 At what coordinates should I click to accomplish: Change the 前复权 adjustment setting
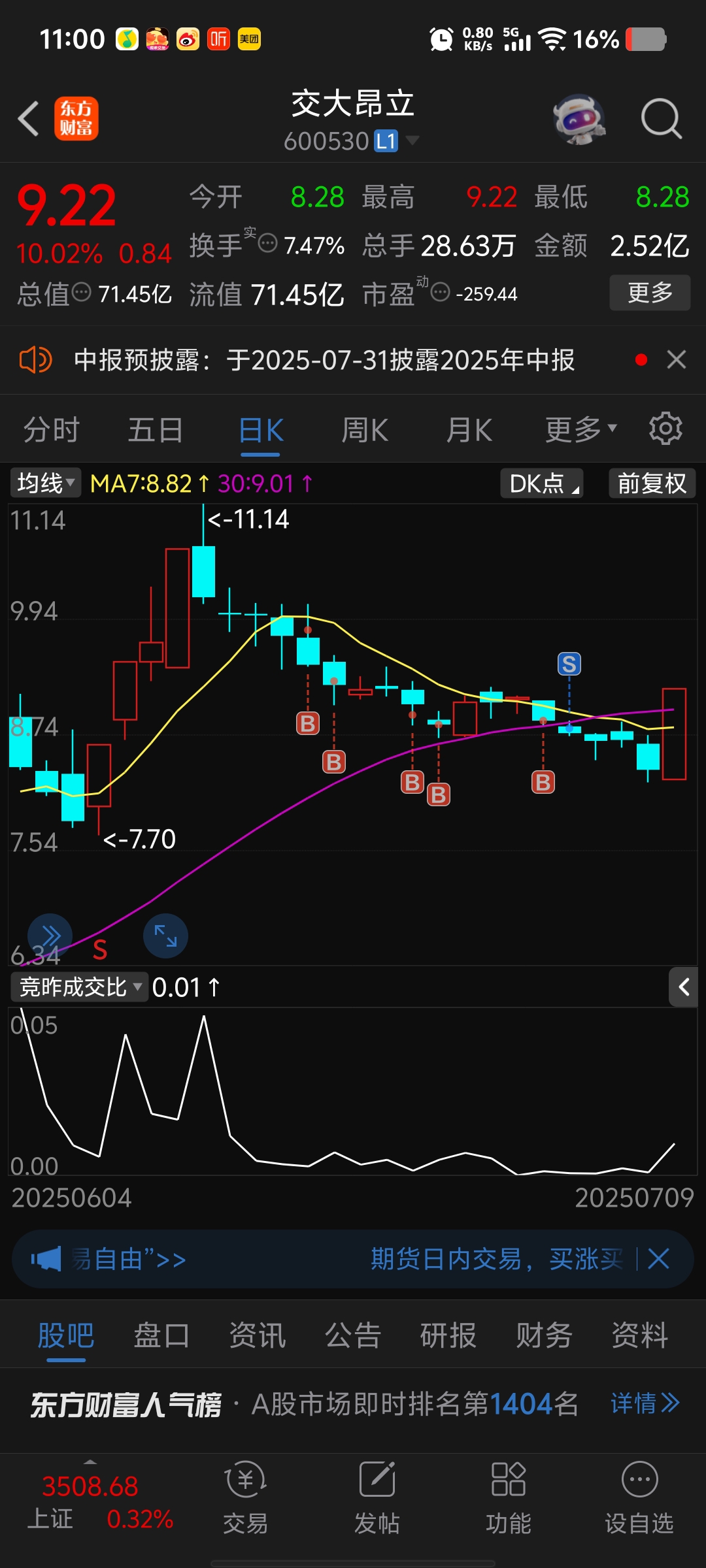[652, 483]
